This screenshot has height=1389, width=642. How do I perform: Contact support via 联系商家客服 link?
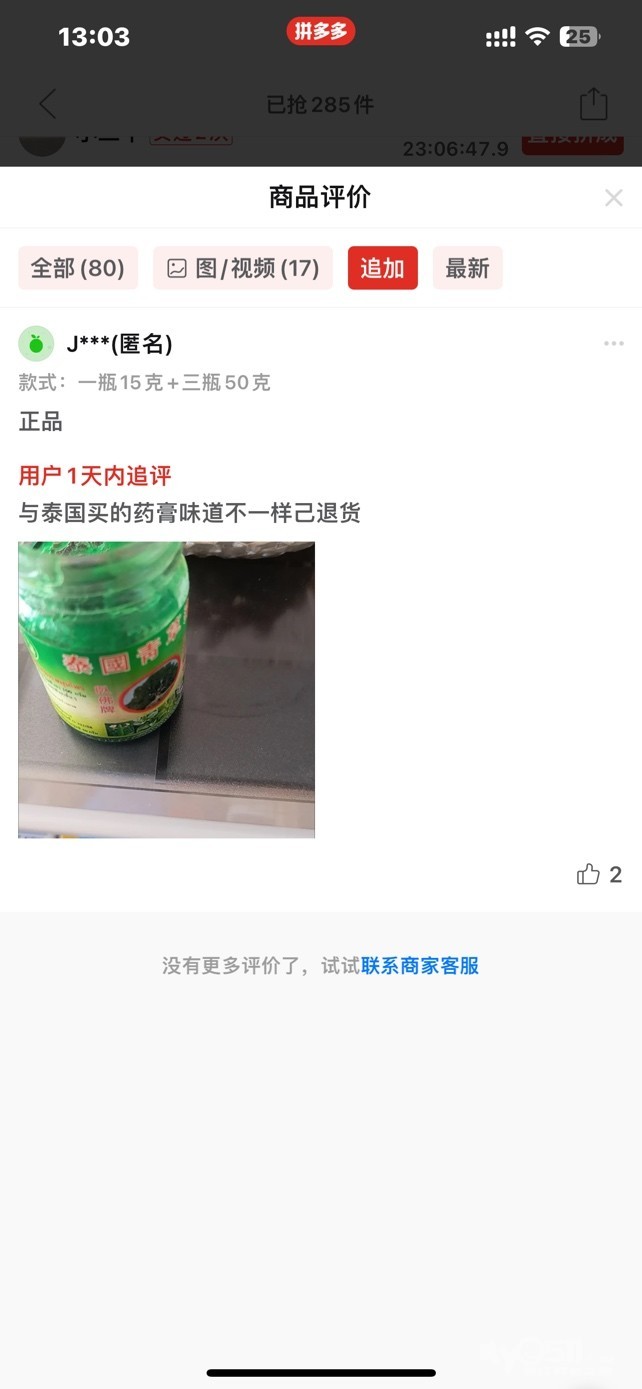tap(420, 966)
